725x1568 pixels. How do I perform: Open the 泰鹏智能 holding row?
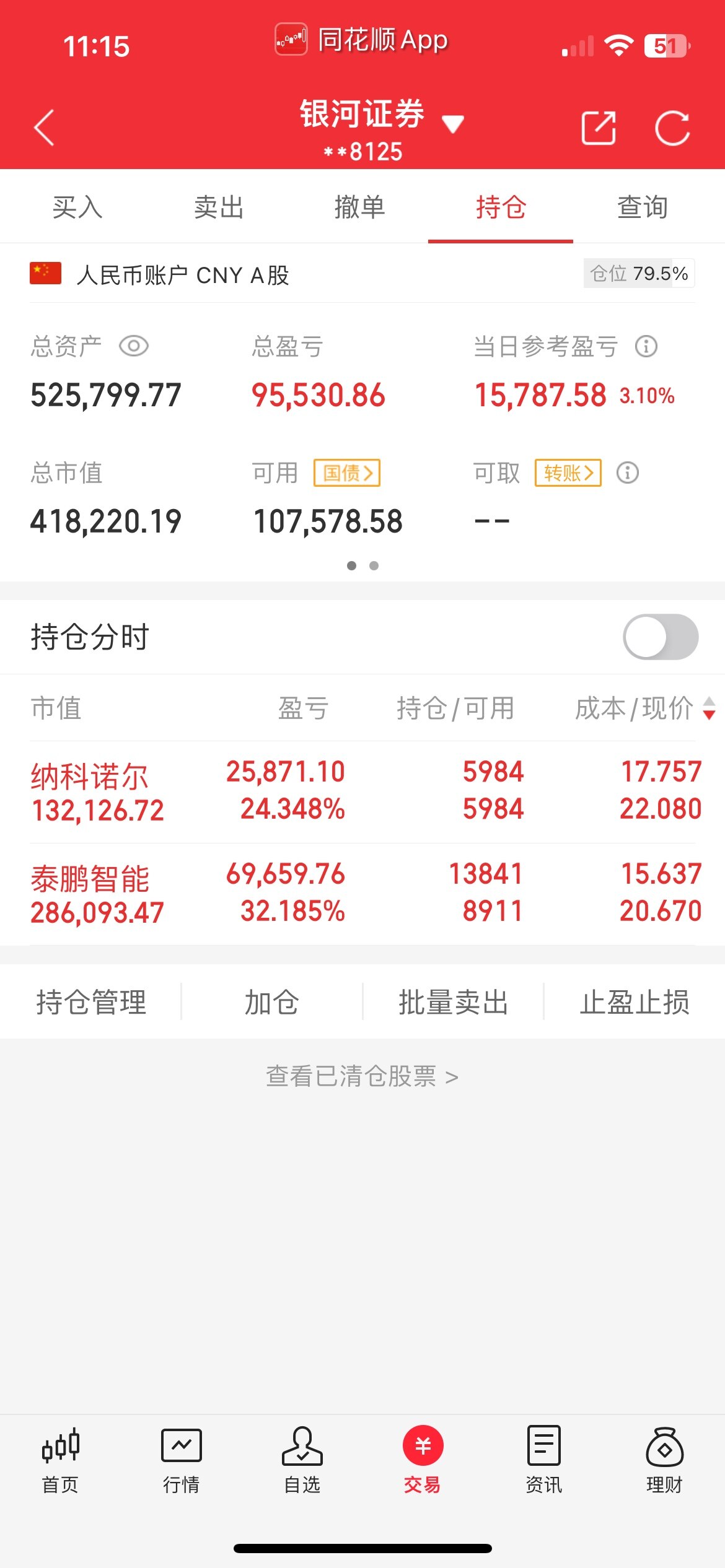click(x=362, y=893)
